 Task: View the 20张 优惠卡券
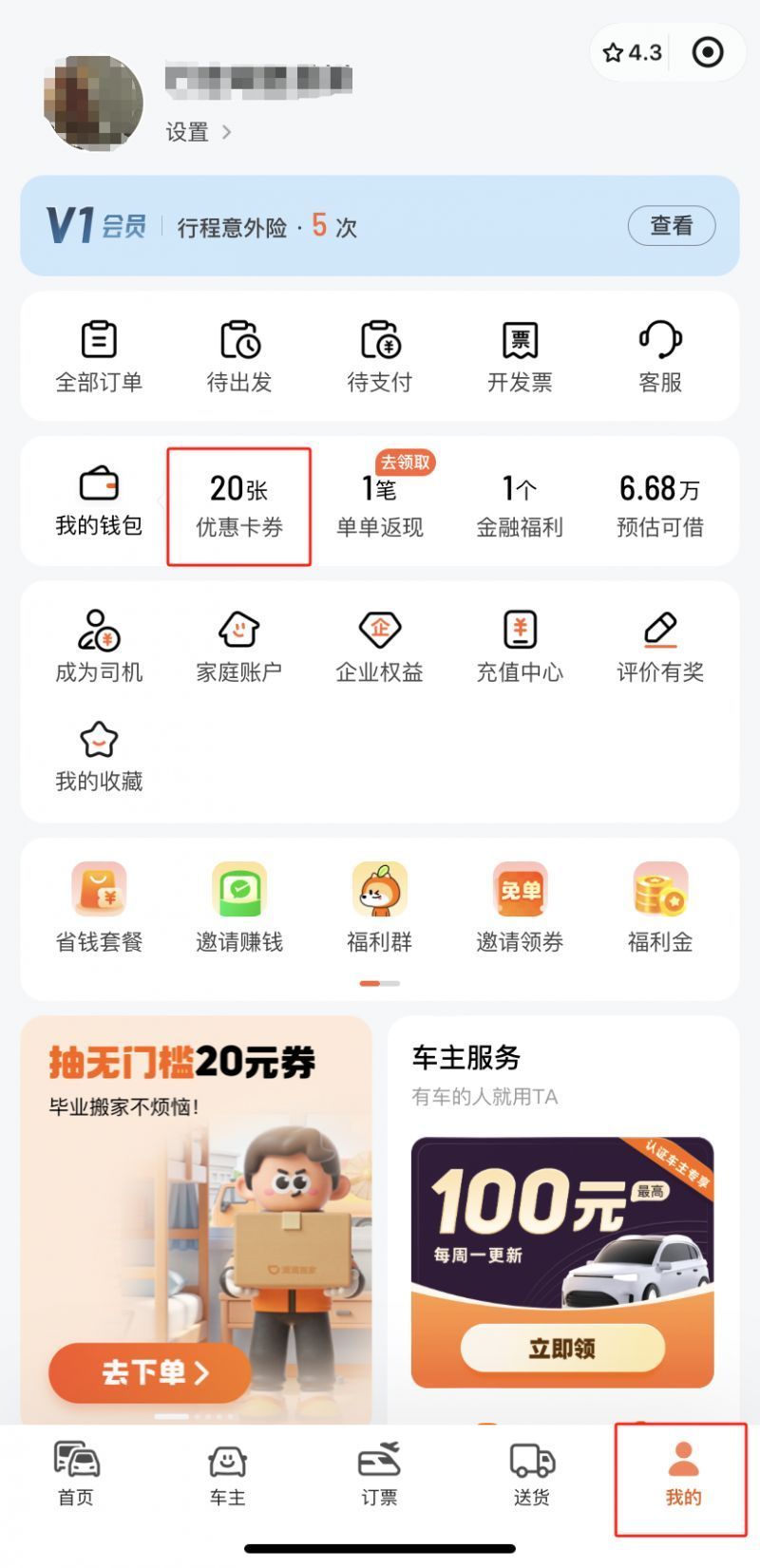[239, 506]
